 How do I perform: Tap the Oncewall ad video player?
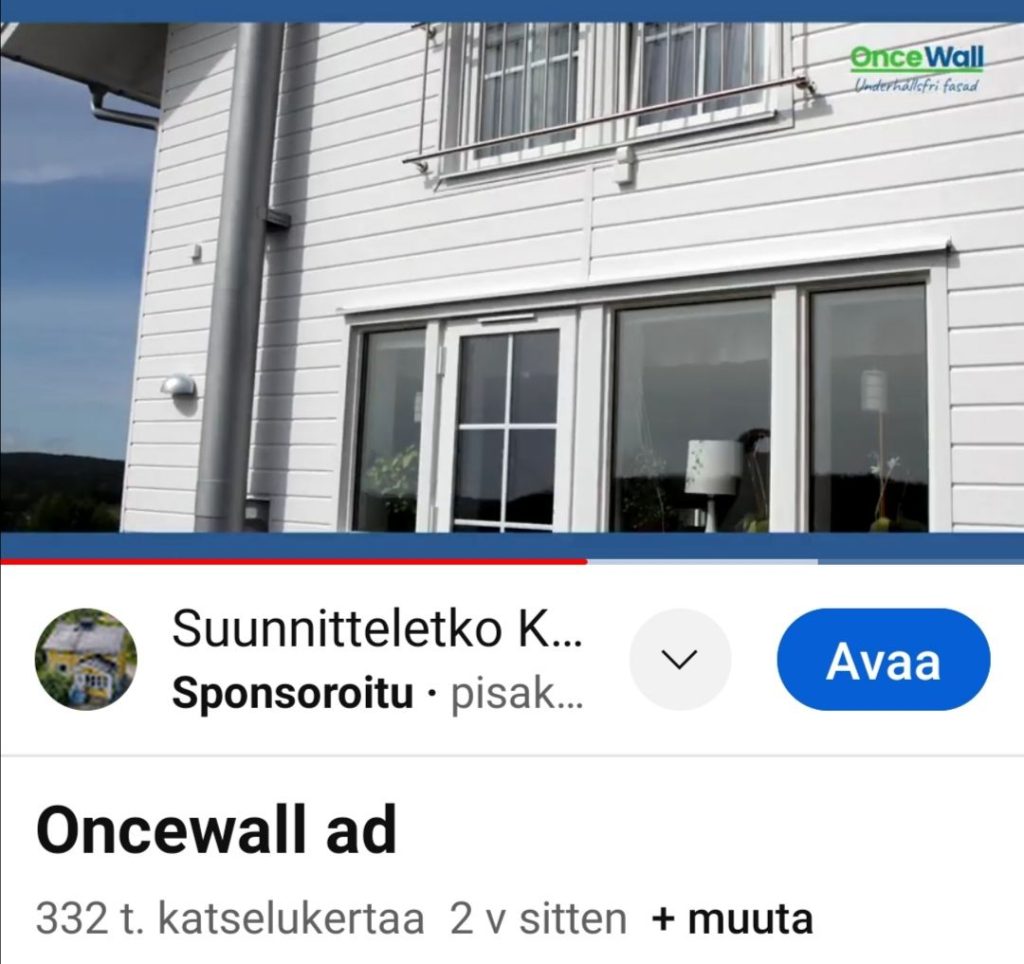tap(512, 280)
